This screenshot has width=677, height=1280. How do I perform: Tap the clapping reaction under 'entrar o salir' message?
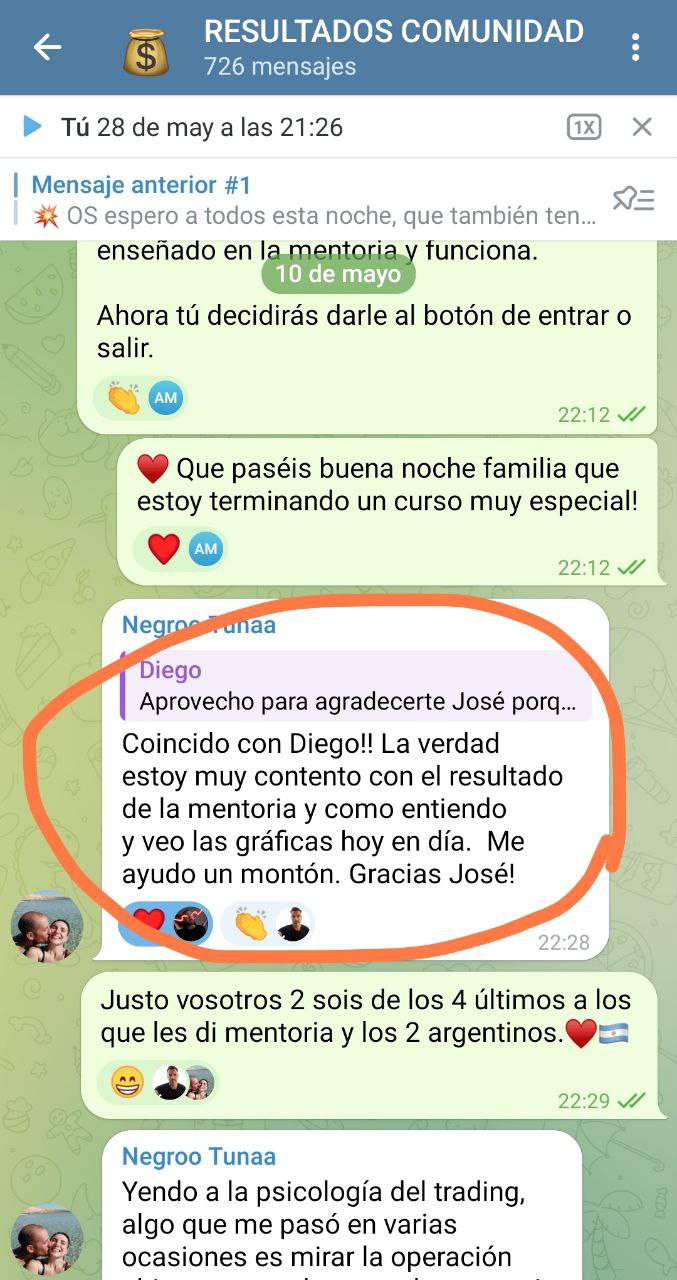click(x=124, y=398)
